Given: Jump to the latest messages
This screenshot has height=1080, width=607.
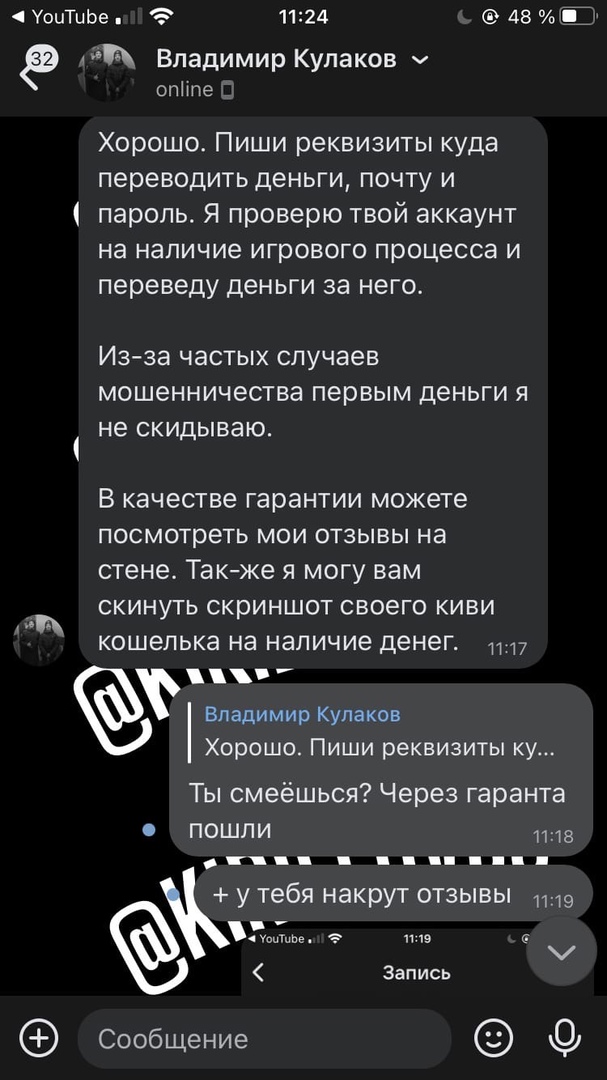Looking at the screenshot, I should pyautogui.click(x=561, y=952).
